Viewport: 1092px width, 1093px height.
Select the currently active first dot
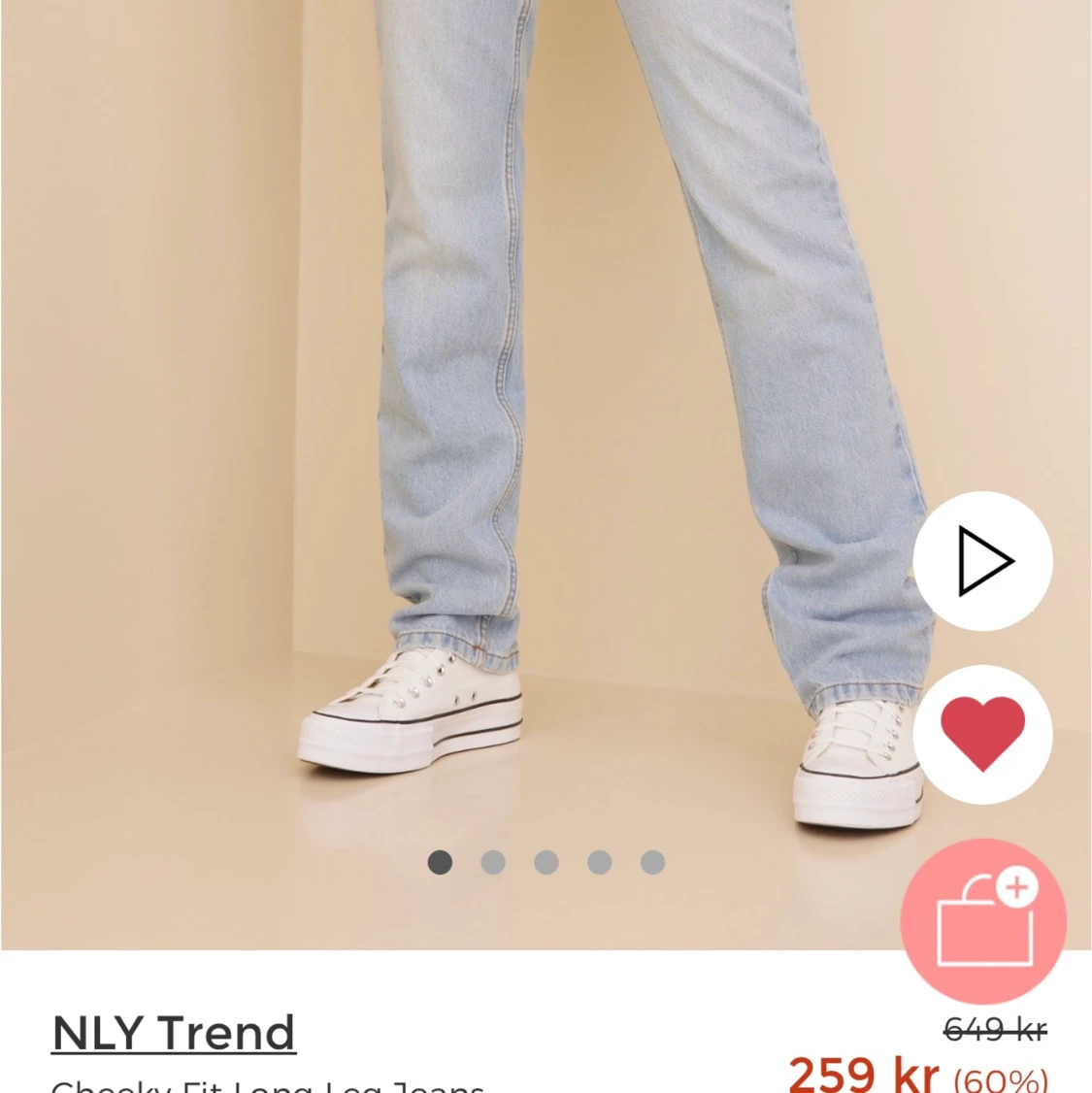pos(440,863)
